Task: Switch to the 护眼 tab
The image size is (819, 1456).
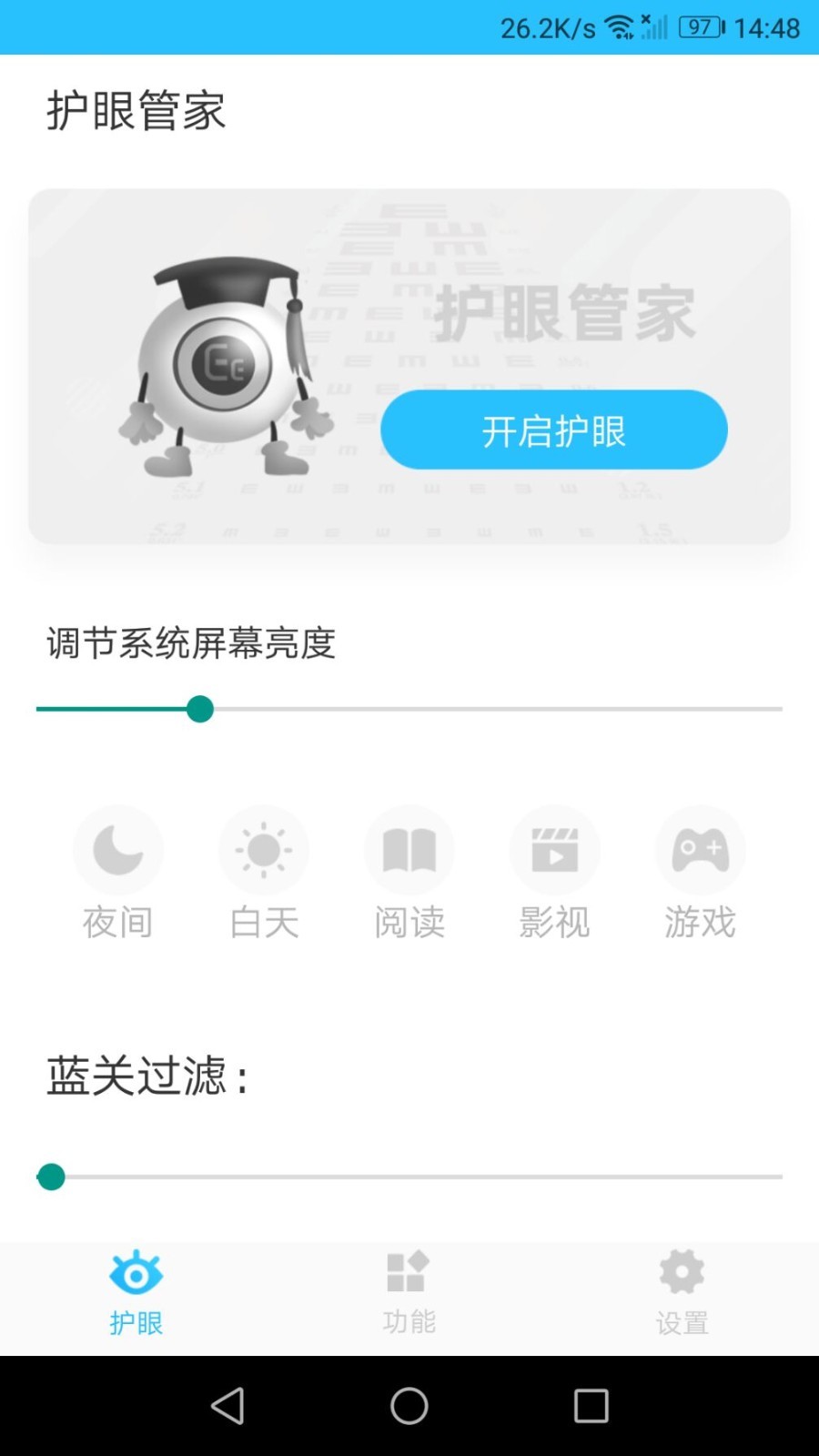Action: [x=136, y=1292]
